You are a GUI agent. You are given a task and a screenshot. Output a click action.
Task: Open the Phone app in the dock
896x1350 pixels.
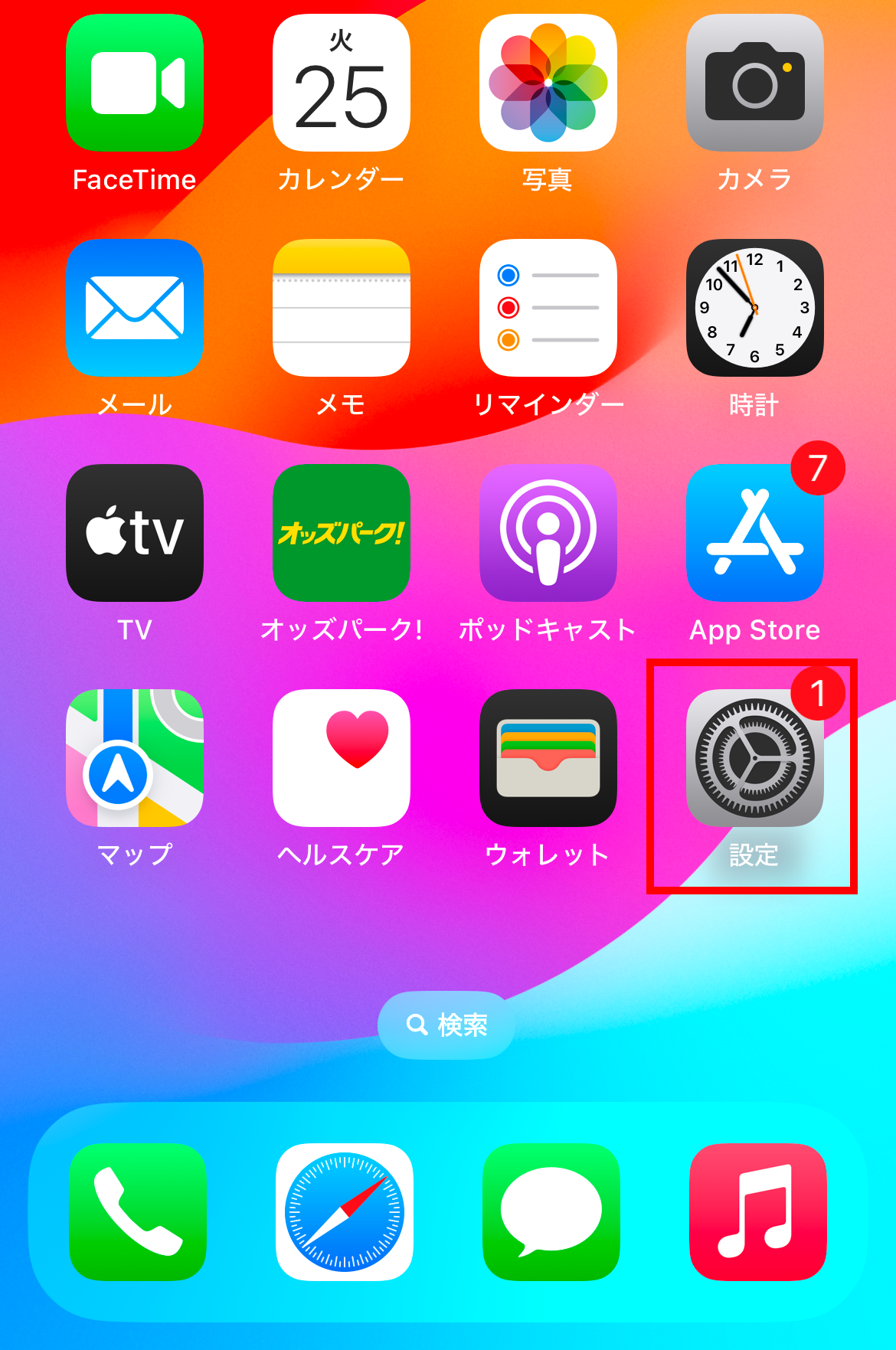coord(138,1212)
